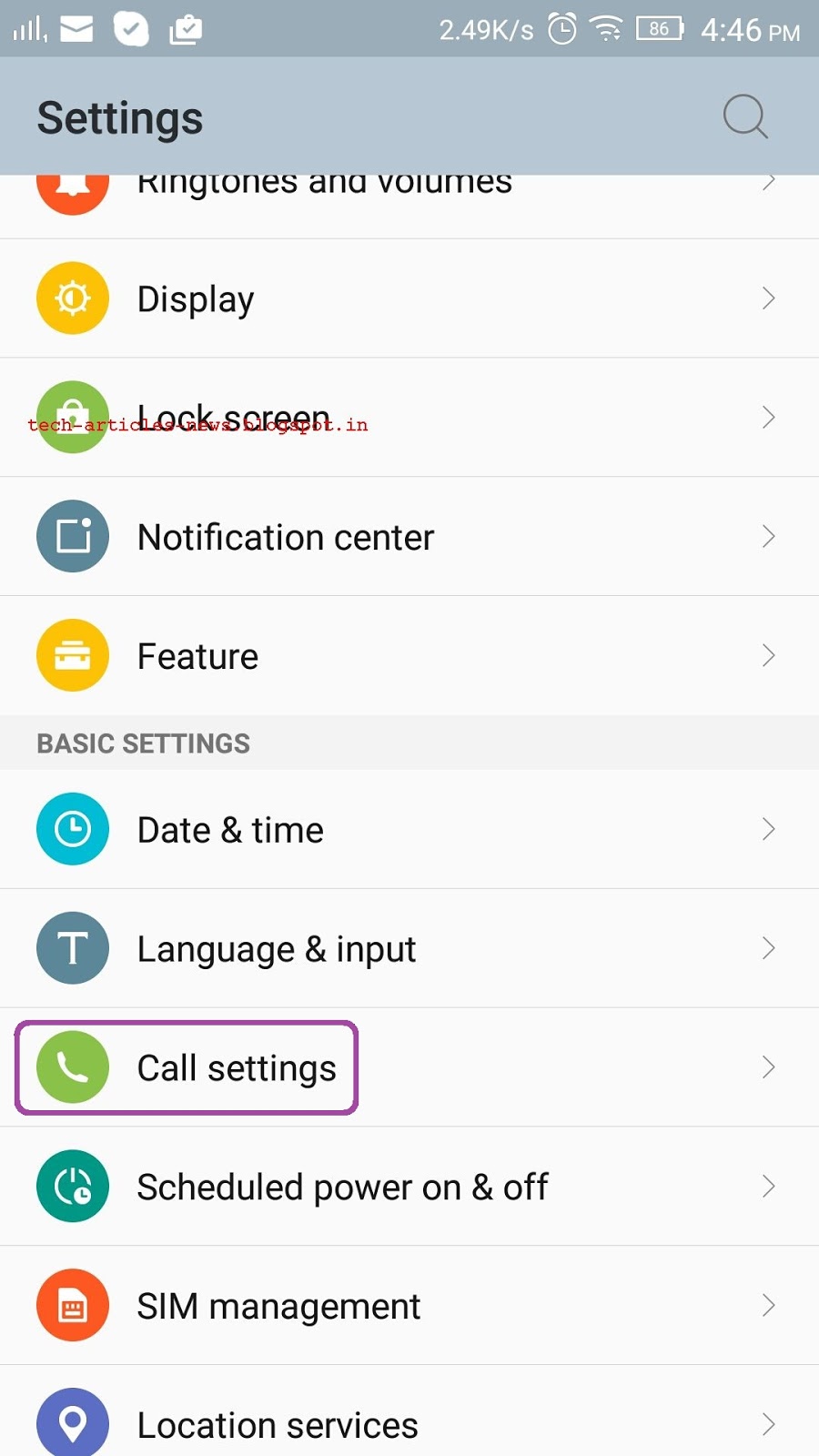Tap the green Lock screen padlock icon
This screenshot has height=1456, width=819.
coord(72,417)
